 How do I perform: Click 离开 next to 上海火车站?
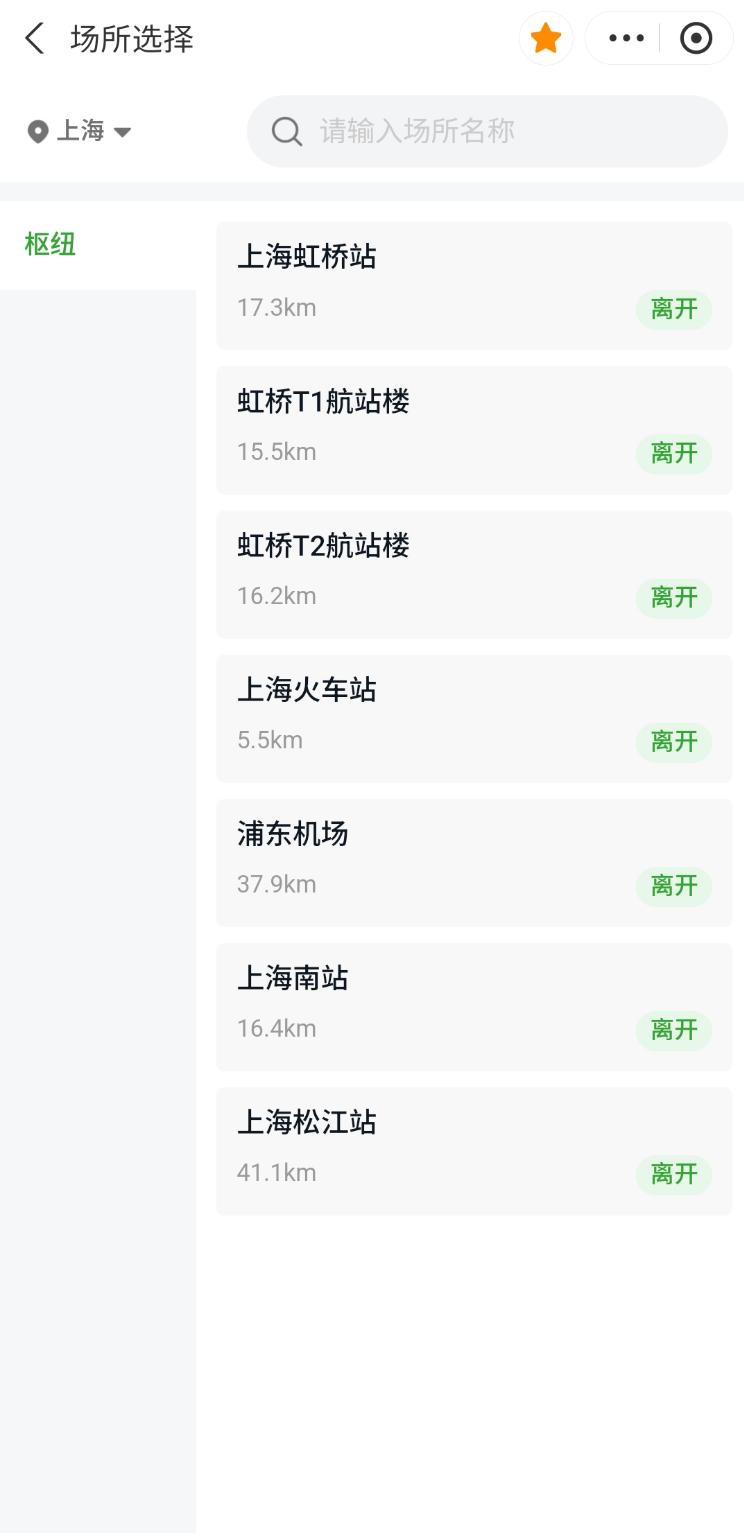673,742
